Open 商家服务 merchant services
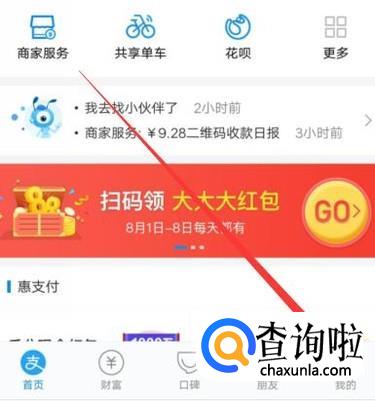This screenshot has height=401, width=375. 43,37
